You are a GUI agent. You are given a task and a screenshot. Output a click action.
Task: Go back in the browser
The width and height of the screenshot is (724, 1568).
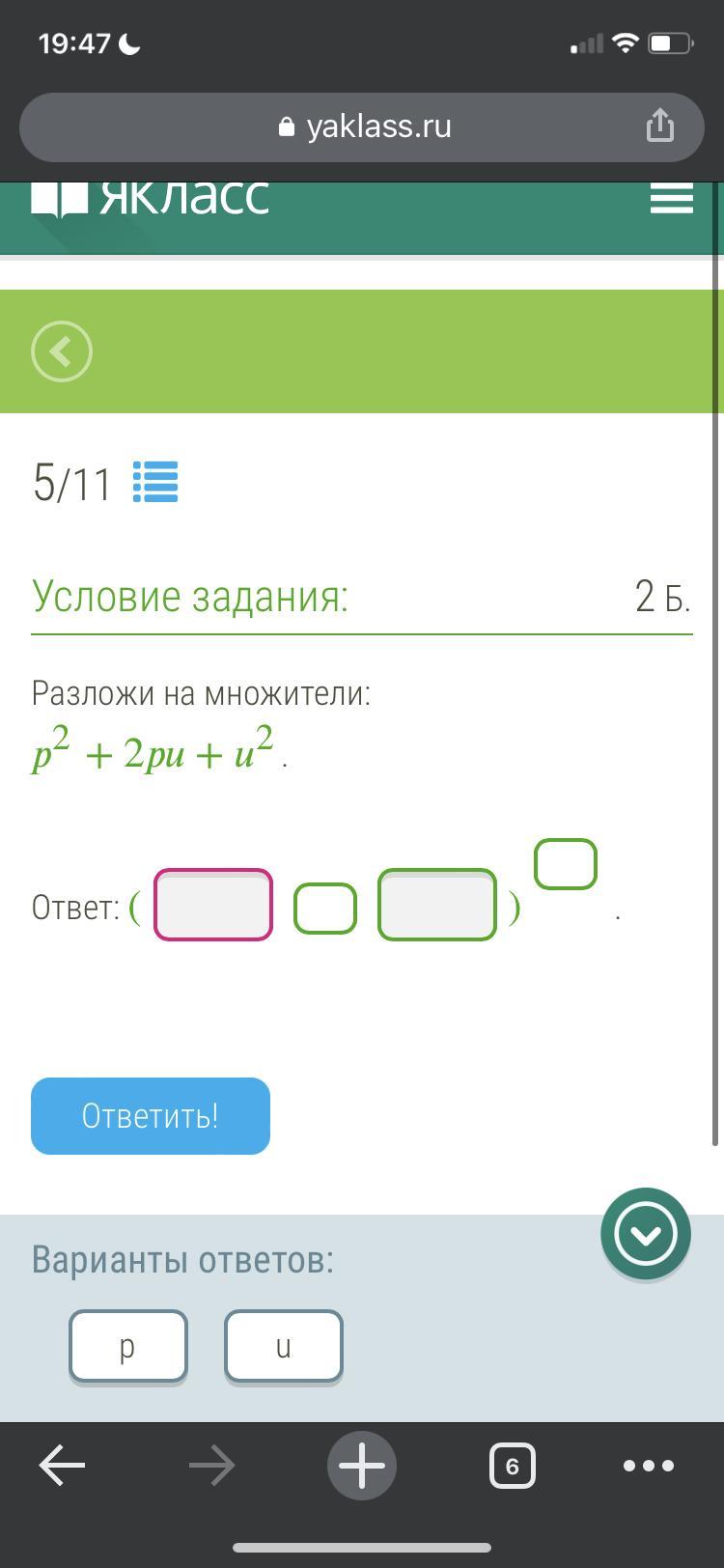(x=63, y=1466)
